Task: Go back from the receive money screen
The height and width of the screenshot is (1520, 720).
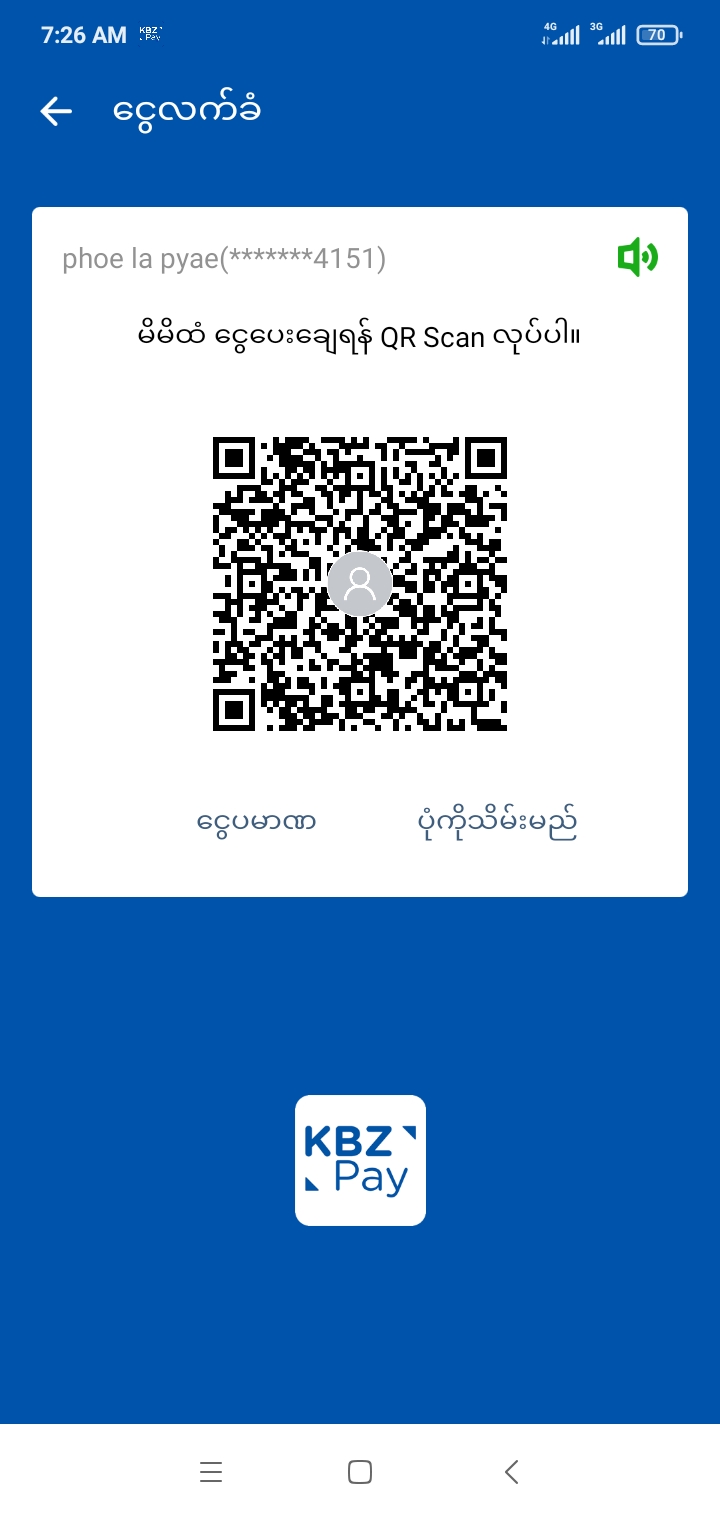Action: (56, 111)
